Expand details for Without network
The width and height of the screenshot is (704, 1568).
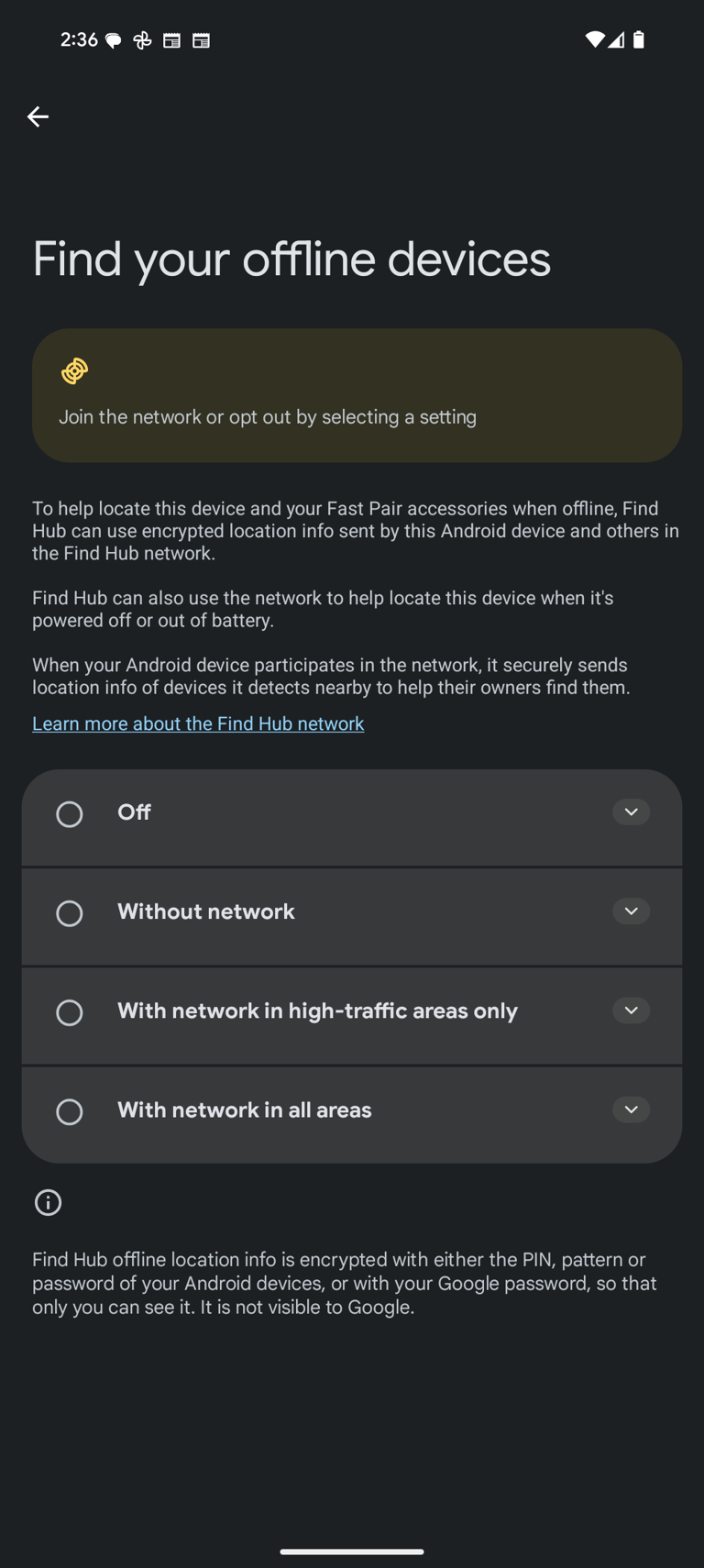click(631, 911)
